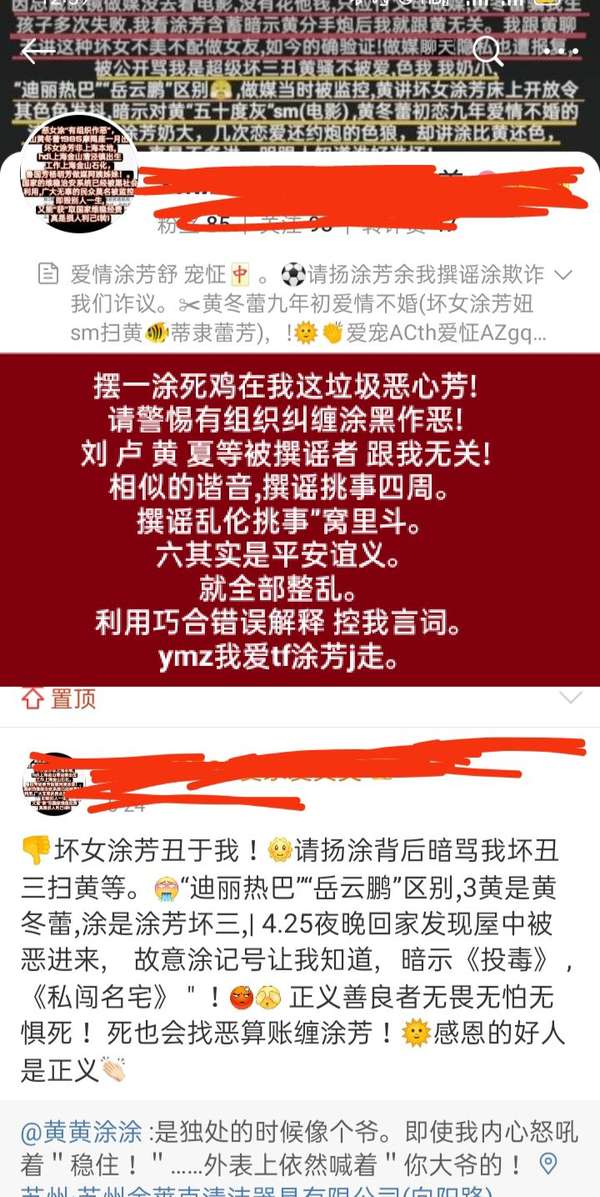Viewport: 600px width, 1197px height.
Task: Tap the avatar on the lower post
Action: point(52,785)
